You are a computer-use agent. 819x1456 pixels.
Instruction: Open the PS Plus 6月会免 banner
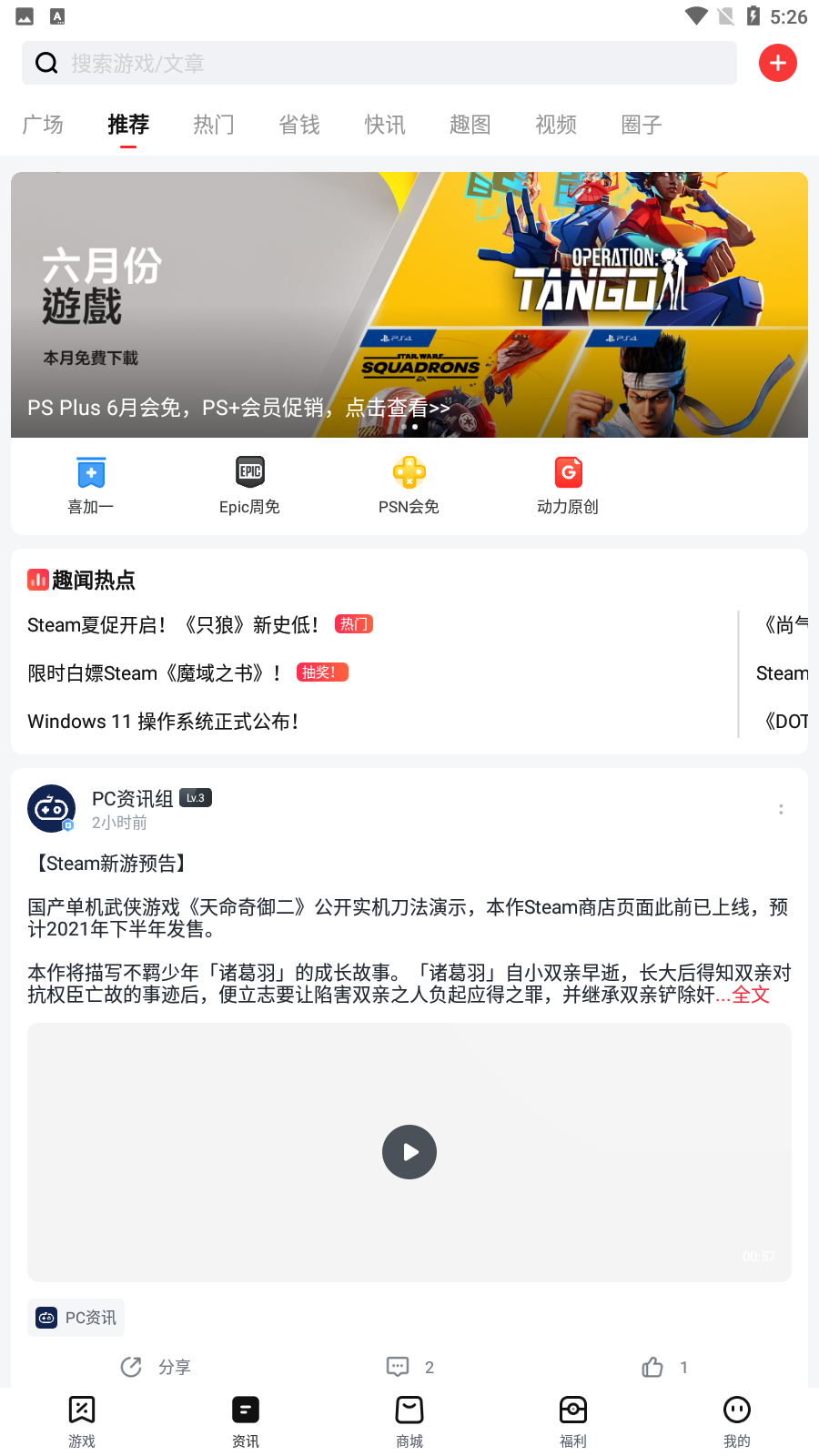coord(409,305)
